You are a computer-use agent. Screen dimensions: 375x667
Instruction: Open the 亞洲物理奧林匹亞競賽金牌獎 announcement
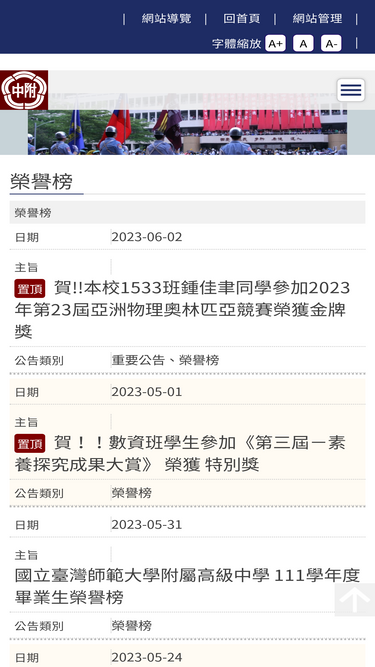click(x=182, y=310)
